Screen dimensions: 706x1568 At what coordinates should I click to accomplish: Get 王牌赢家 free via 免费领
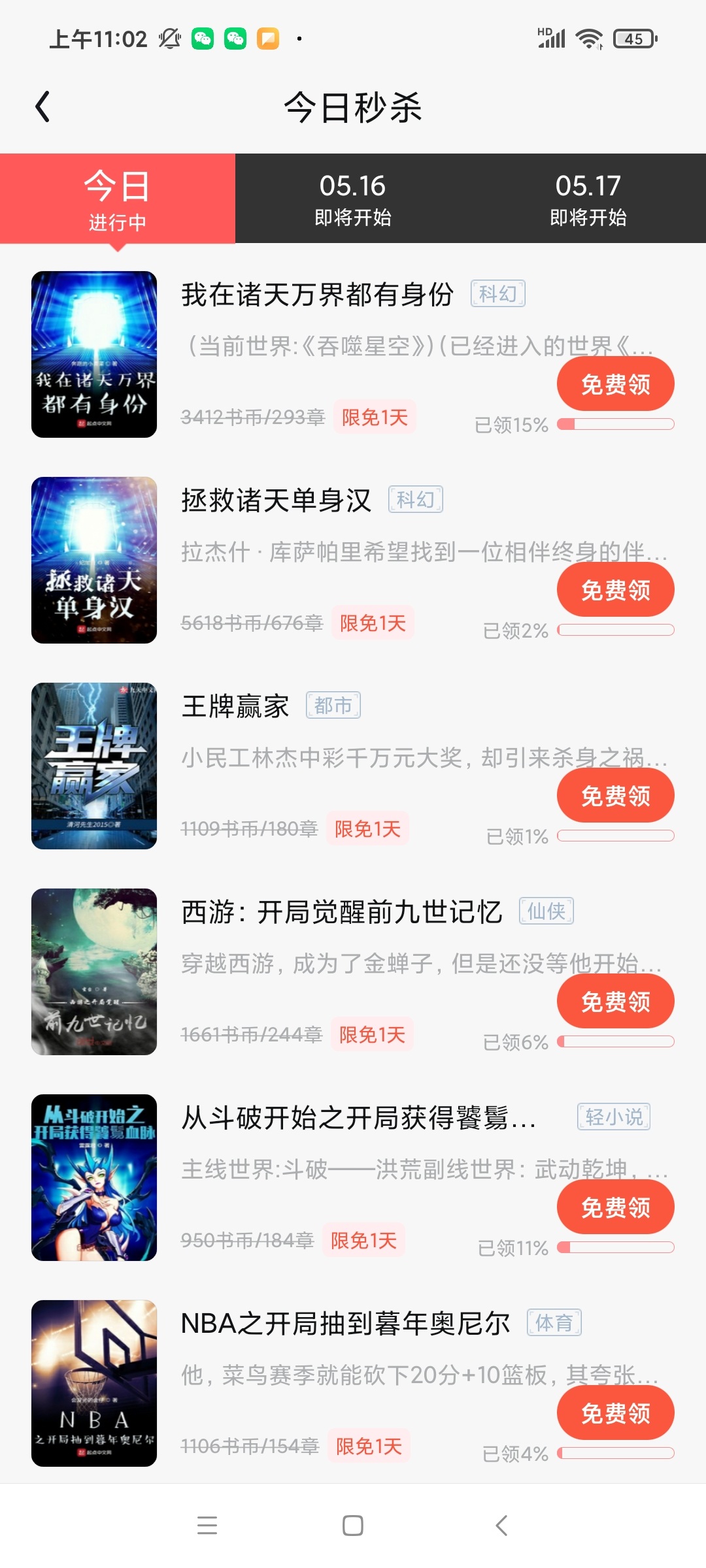(615, 796)
